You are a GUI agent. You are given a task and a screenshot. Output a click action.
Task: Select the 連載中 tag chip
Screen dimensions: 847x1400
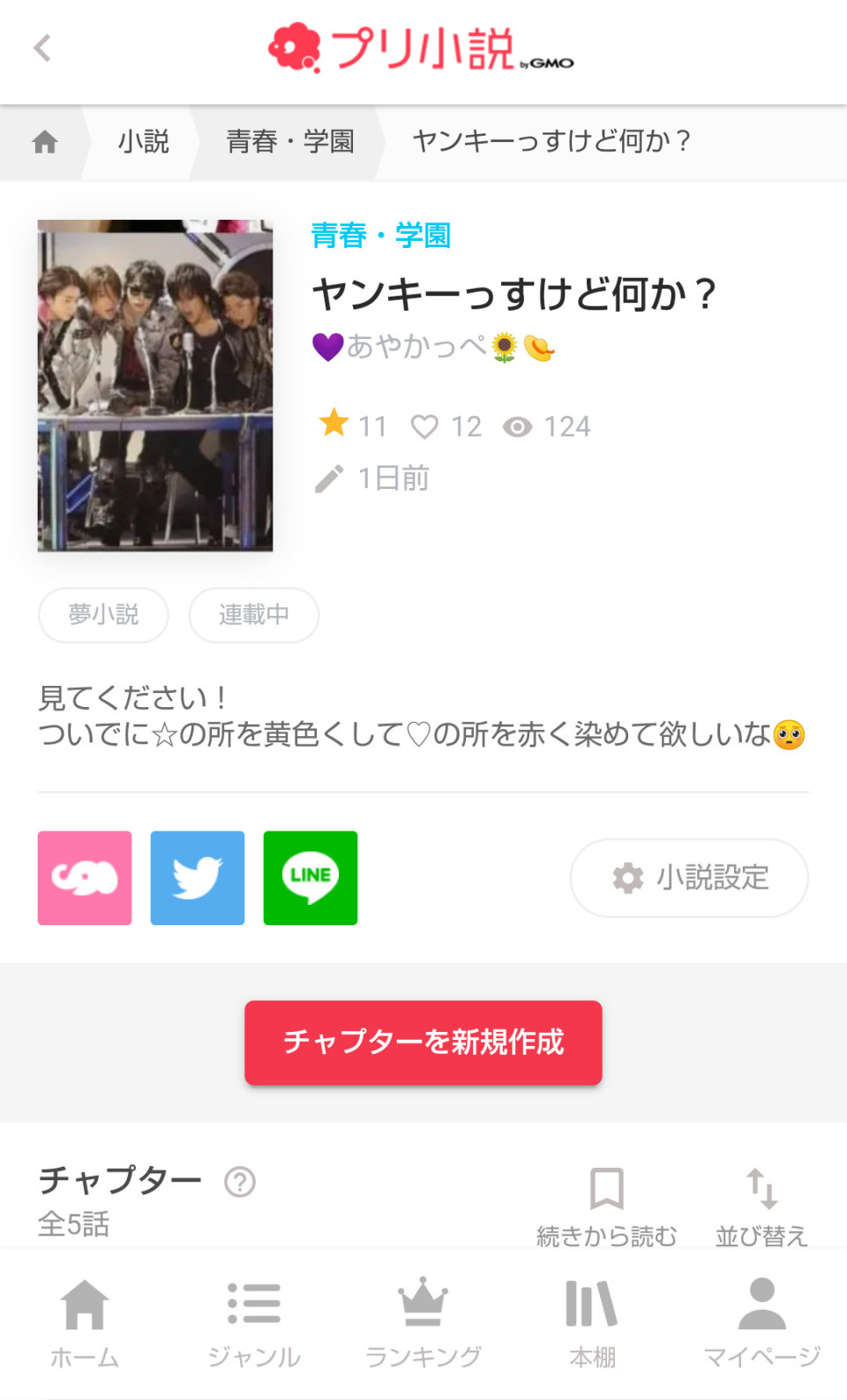(x=254, y=614)
